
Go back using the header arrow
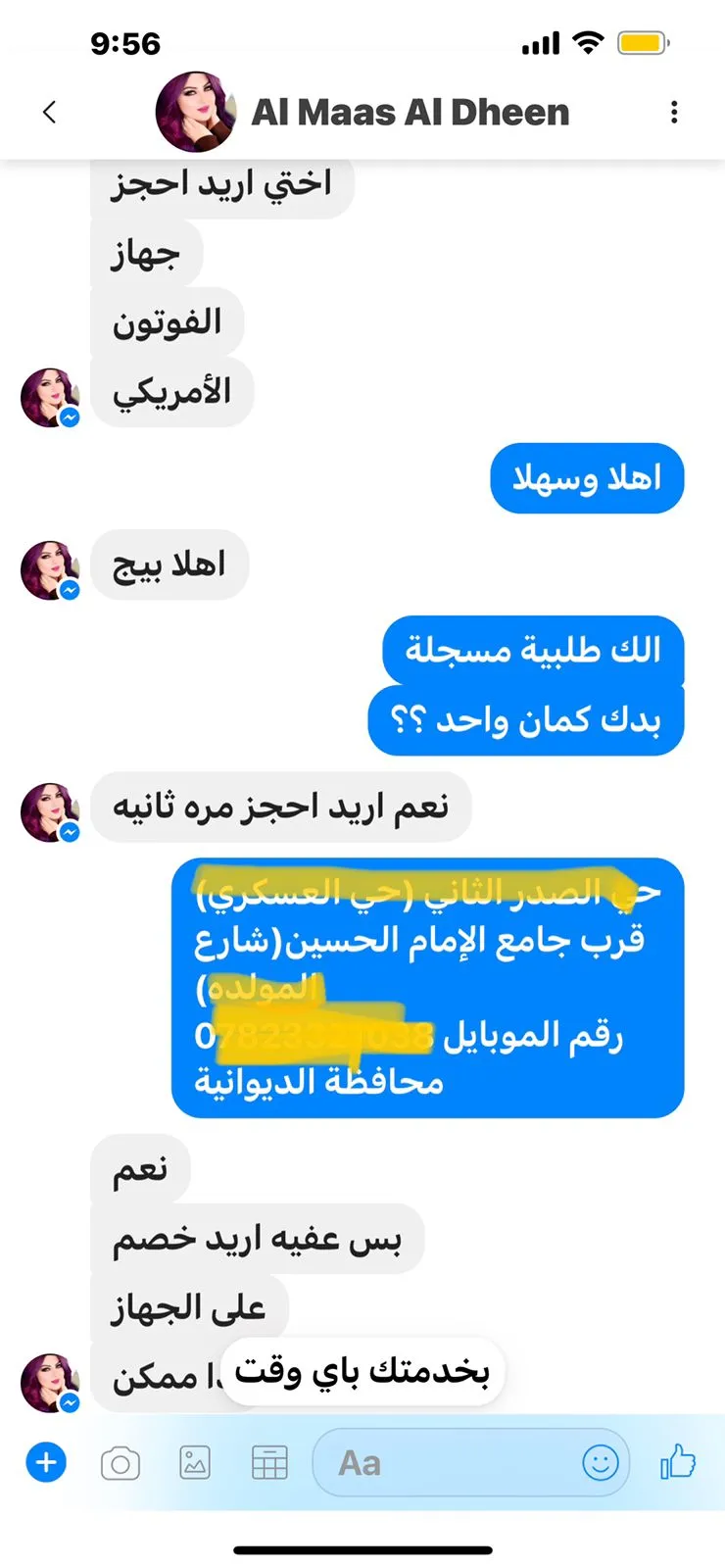point(50,112)
